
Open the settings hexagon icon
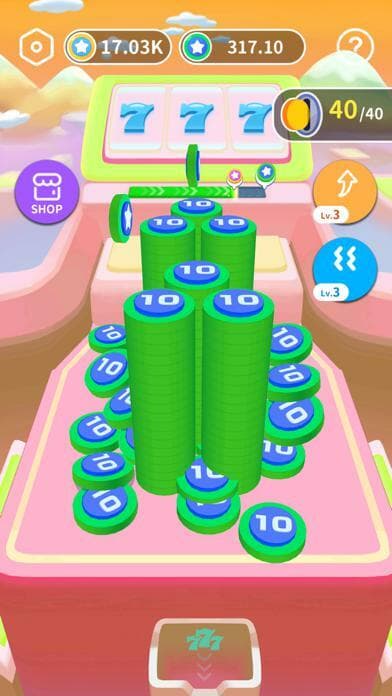pos(36,47)
